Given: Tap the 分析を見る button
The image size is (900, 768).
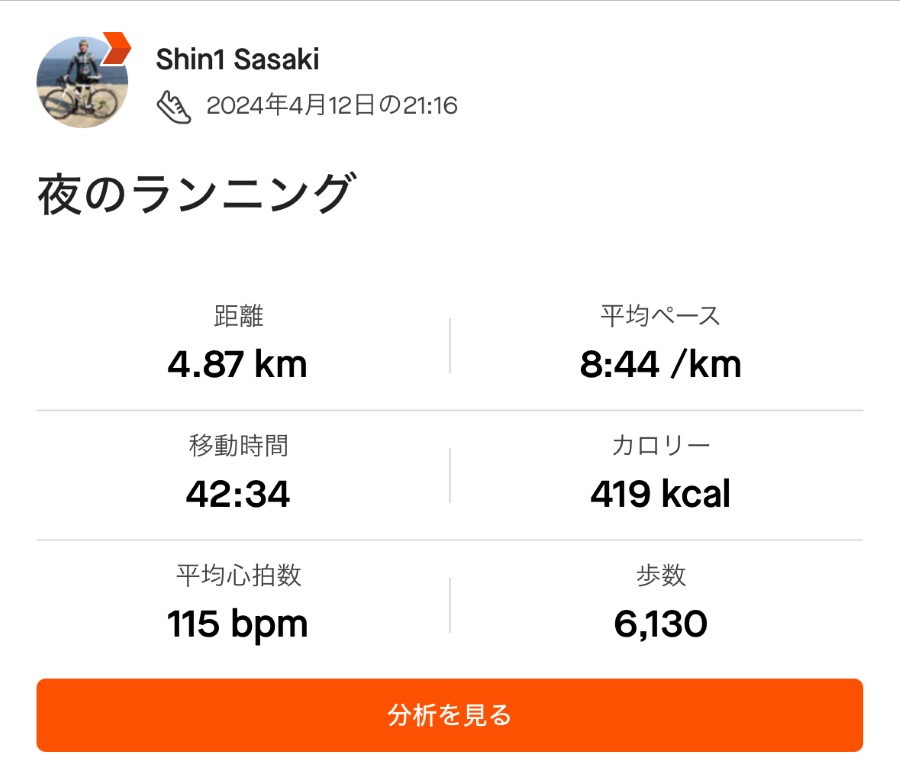Looking at the screenshot, I should (x=449, y=715).
